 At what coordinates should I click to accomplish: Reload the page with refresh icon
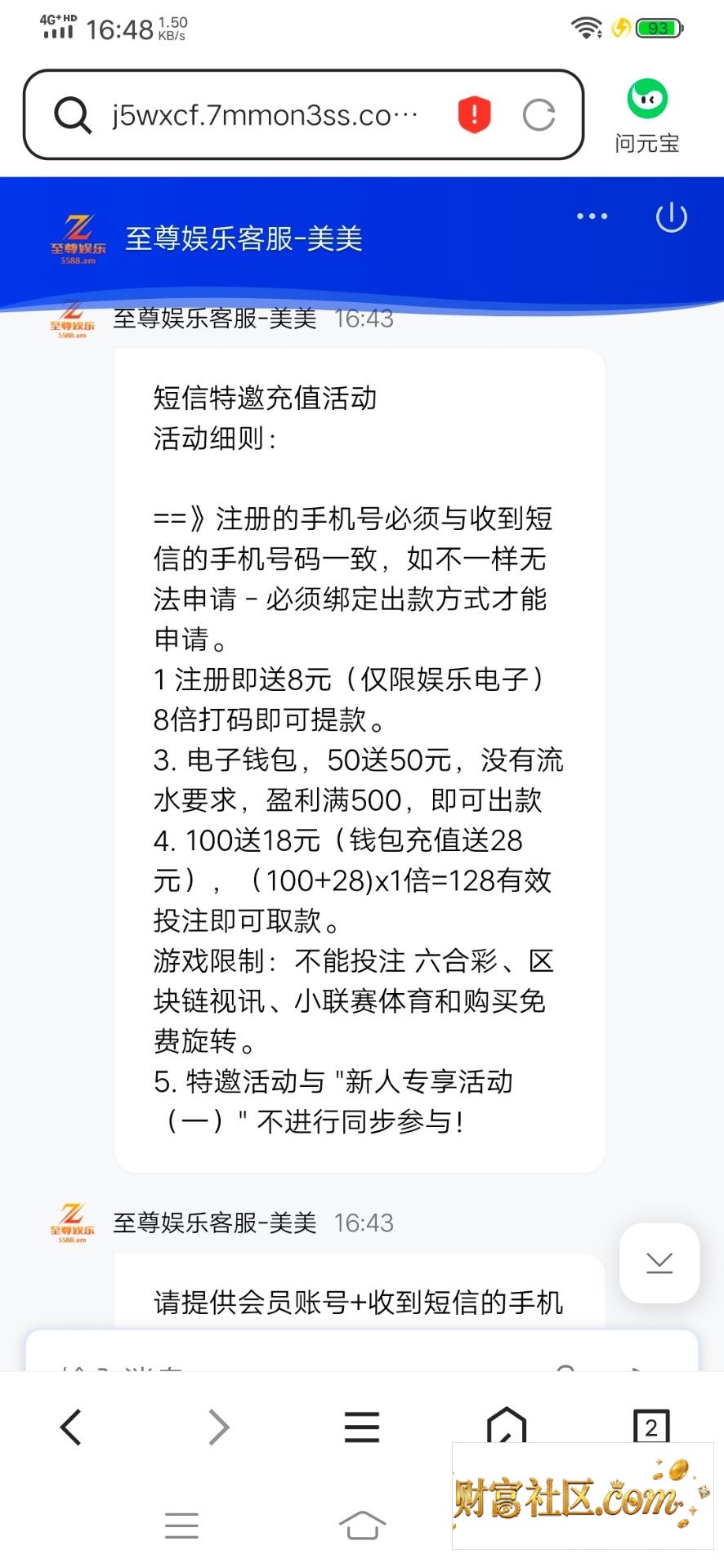[539, 115]
